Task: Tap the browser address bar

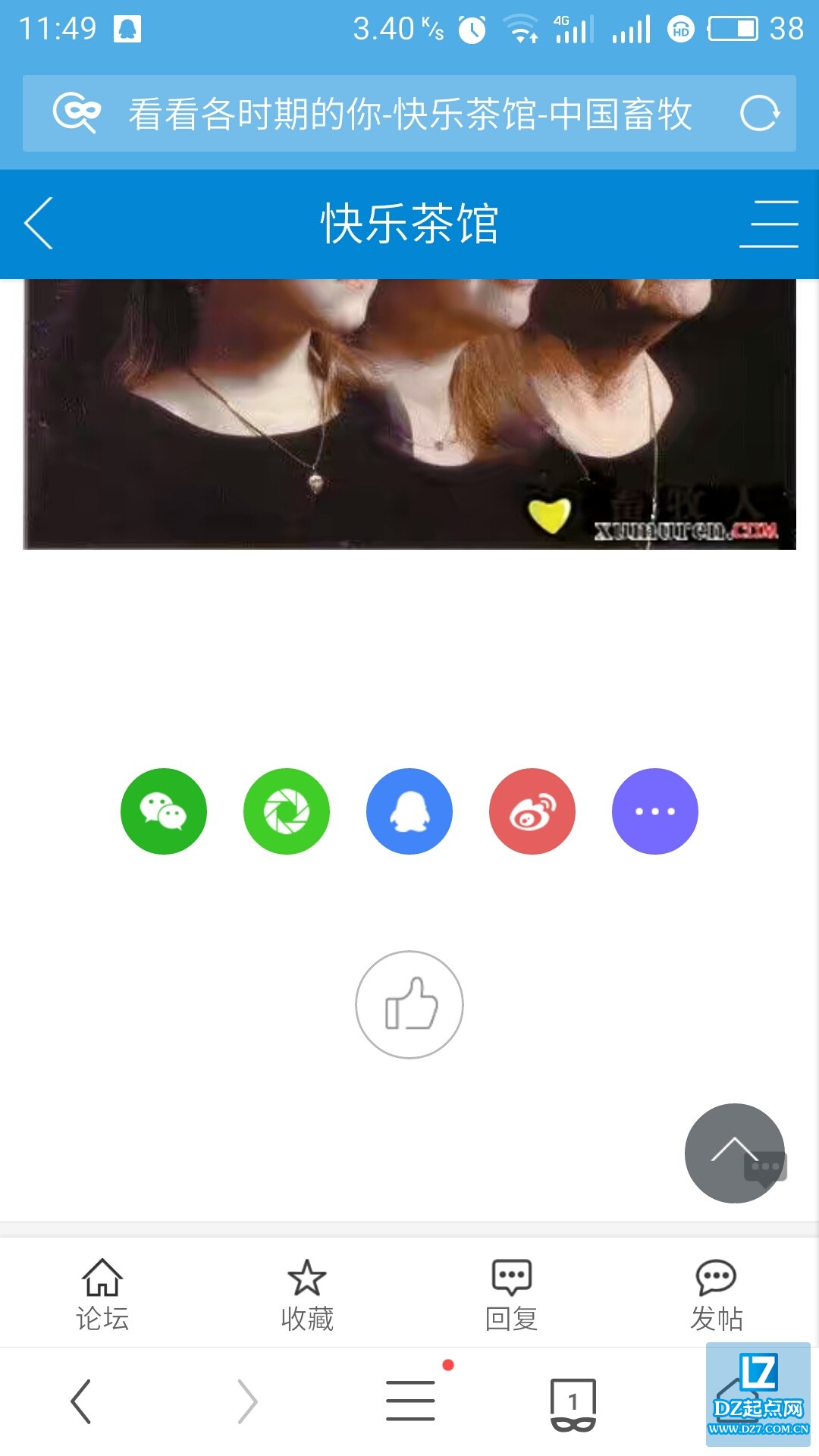Action: tap(409, 114)
